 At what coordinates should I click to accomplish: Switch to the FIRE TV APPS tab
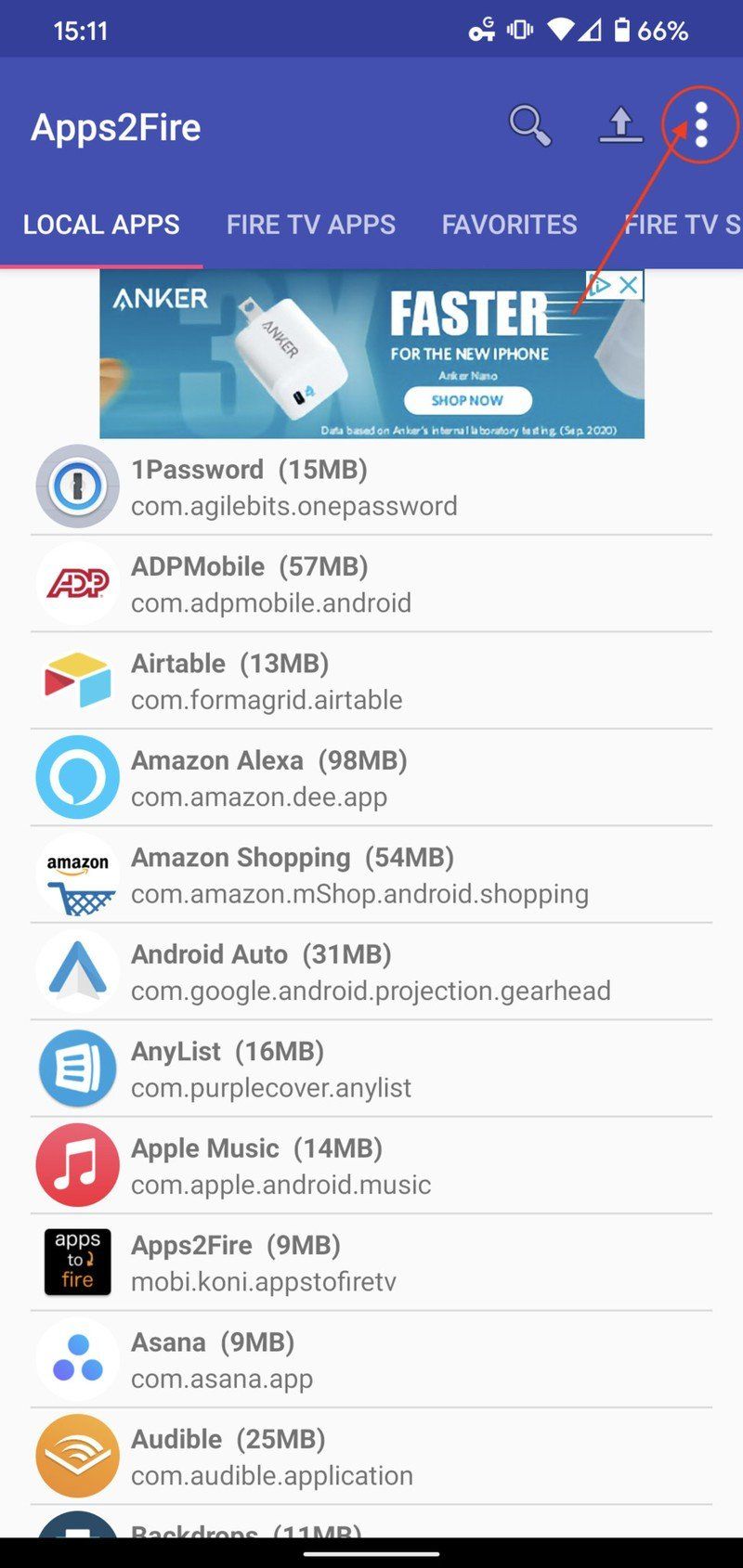pos(311,224)
